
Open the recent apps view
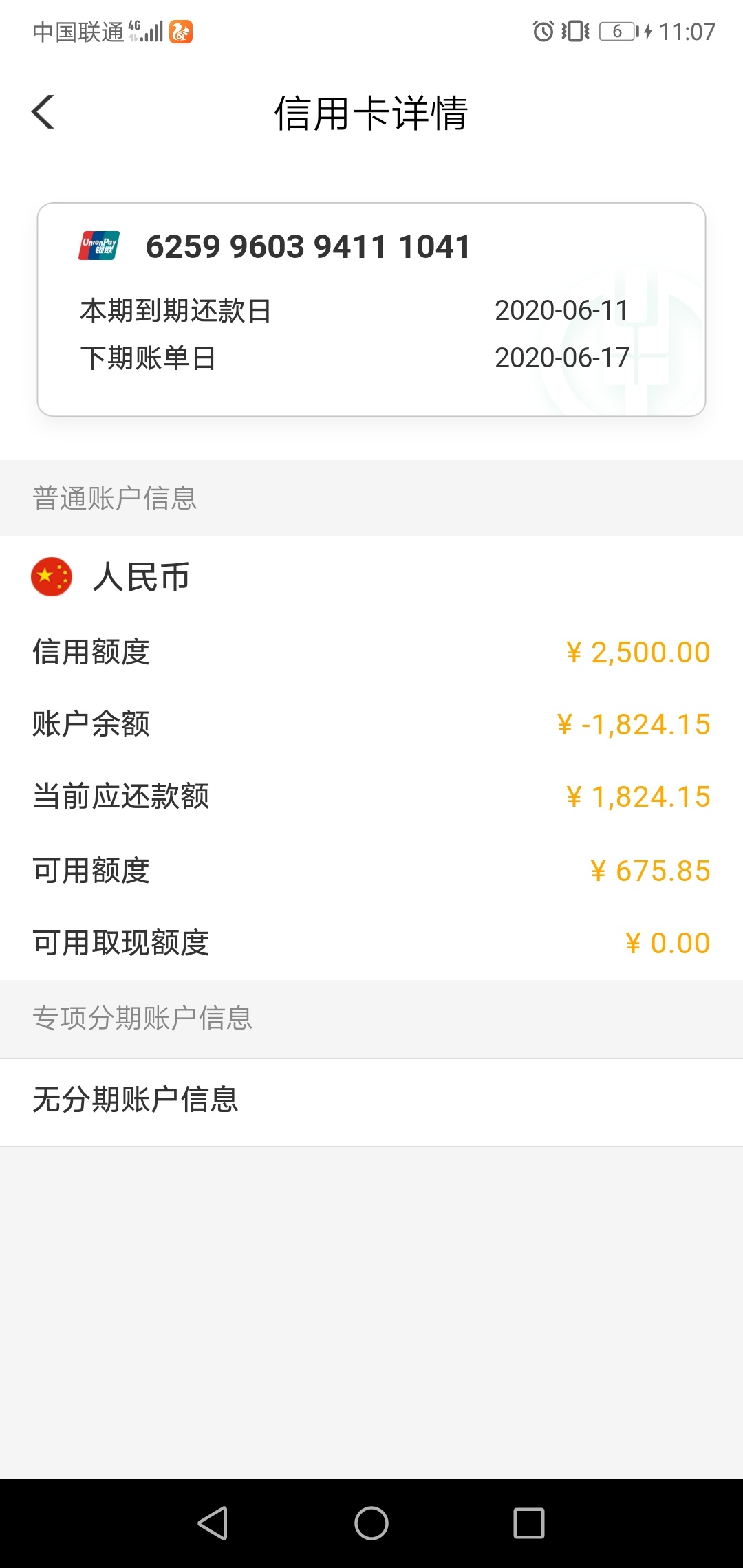[x=529, y=1523]
